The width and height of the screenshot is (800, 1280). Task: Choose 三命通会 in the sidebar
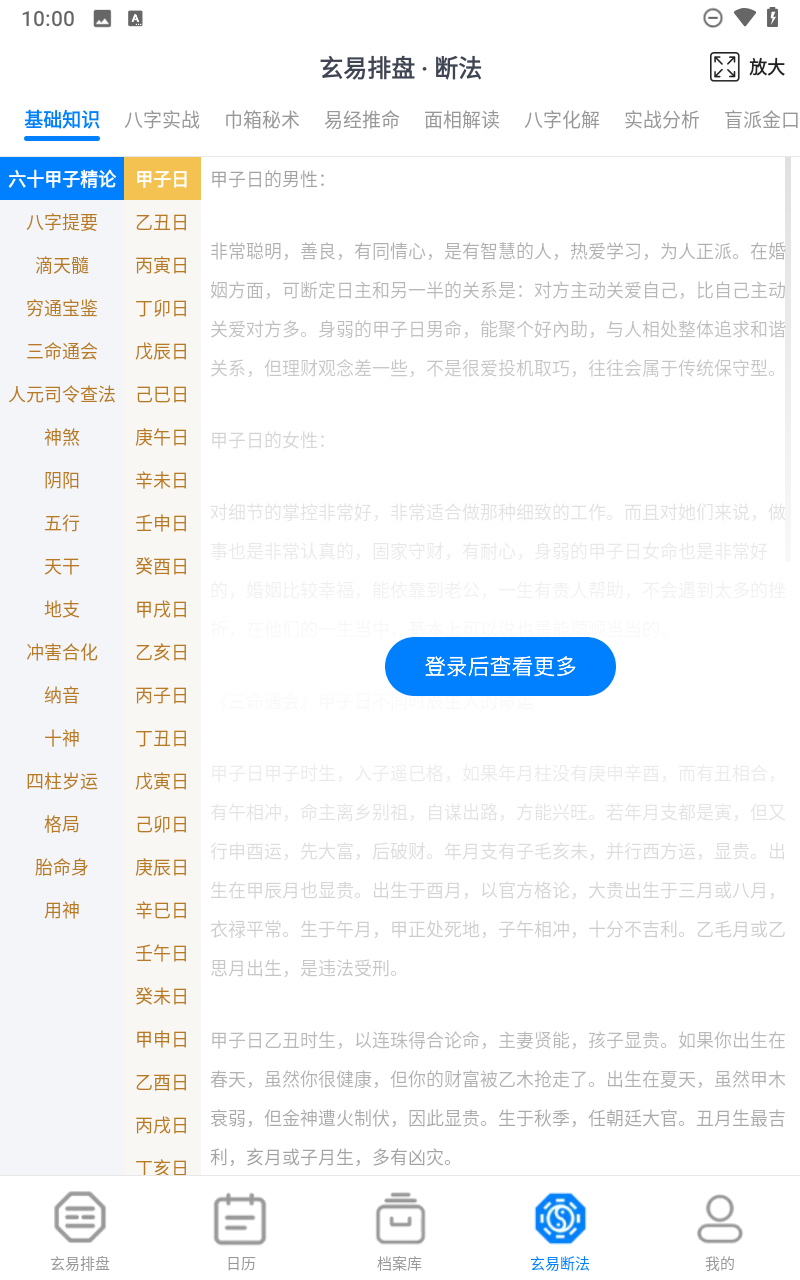tap(62, 351)
